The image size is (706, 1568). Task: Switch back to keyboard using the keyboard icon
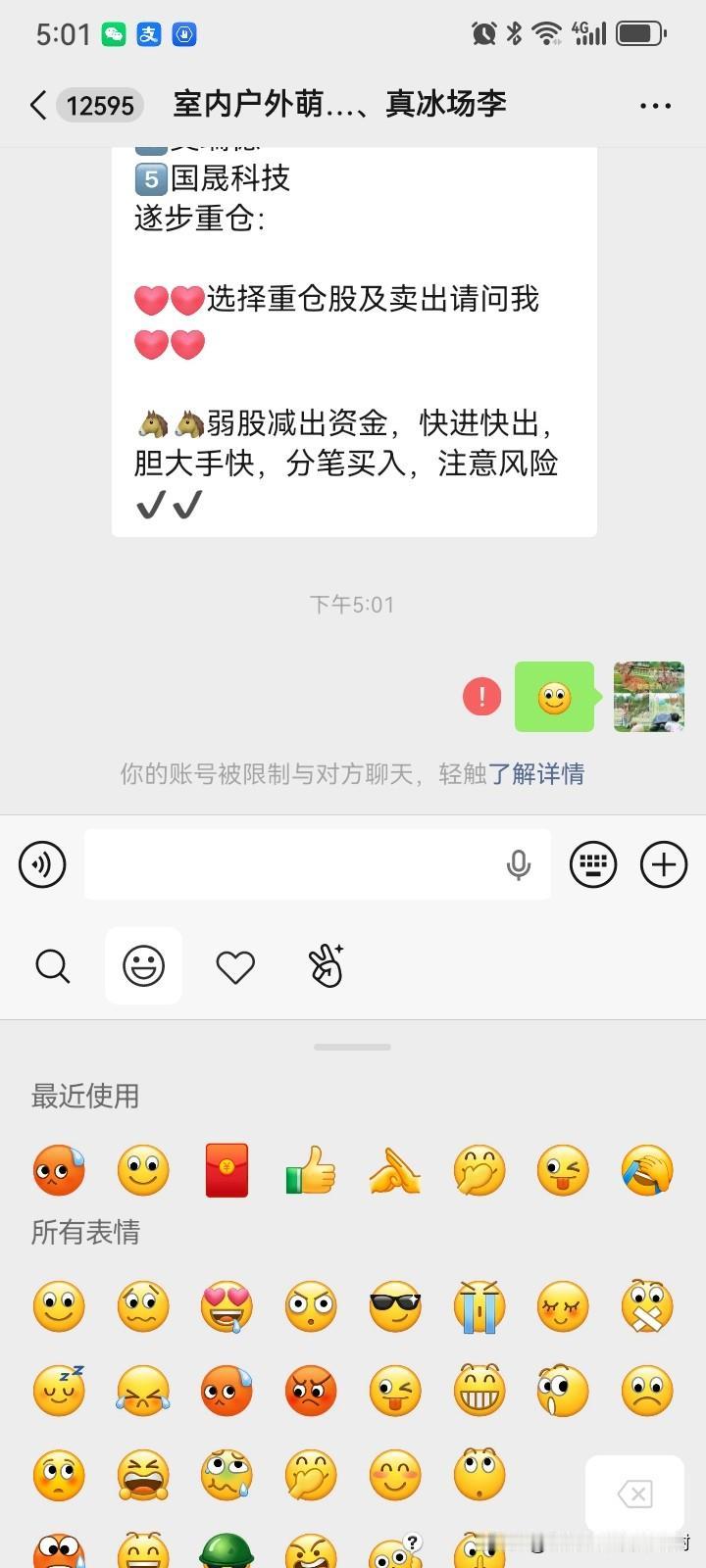pyautogui.click(x=593, y=864)
